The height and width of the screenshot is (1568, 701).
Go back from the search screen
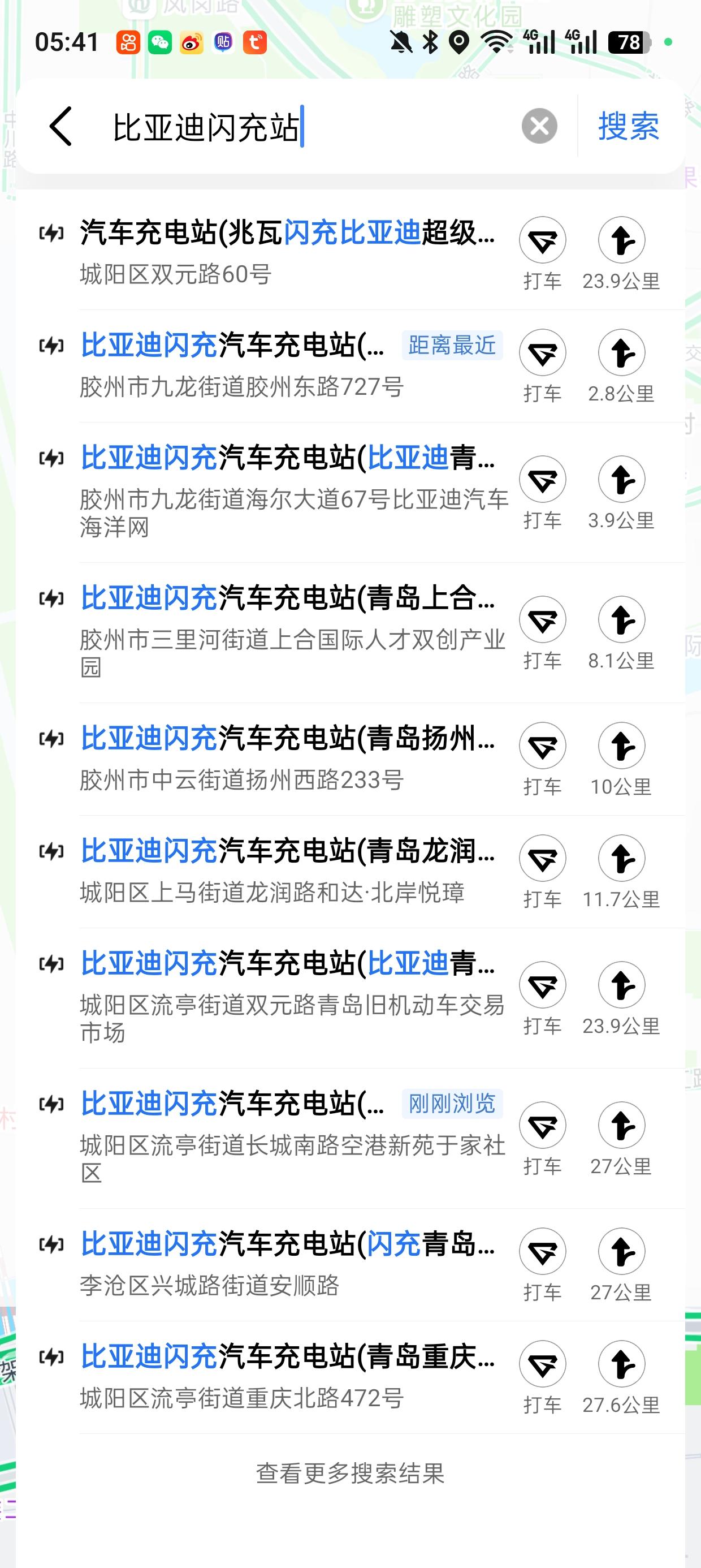point(61,126)
